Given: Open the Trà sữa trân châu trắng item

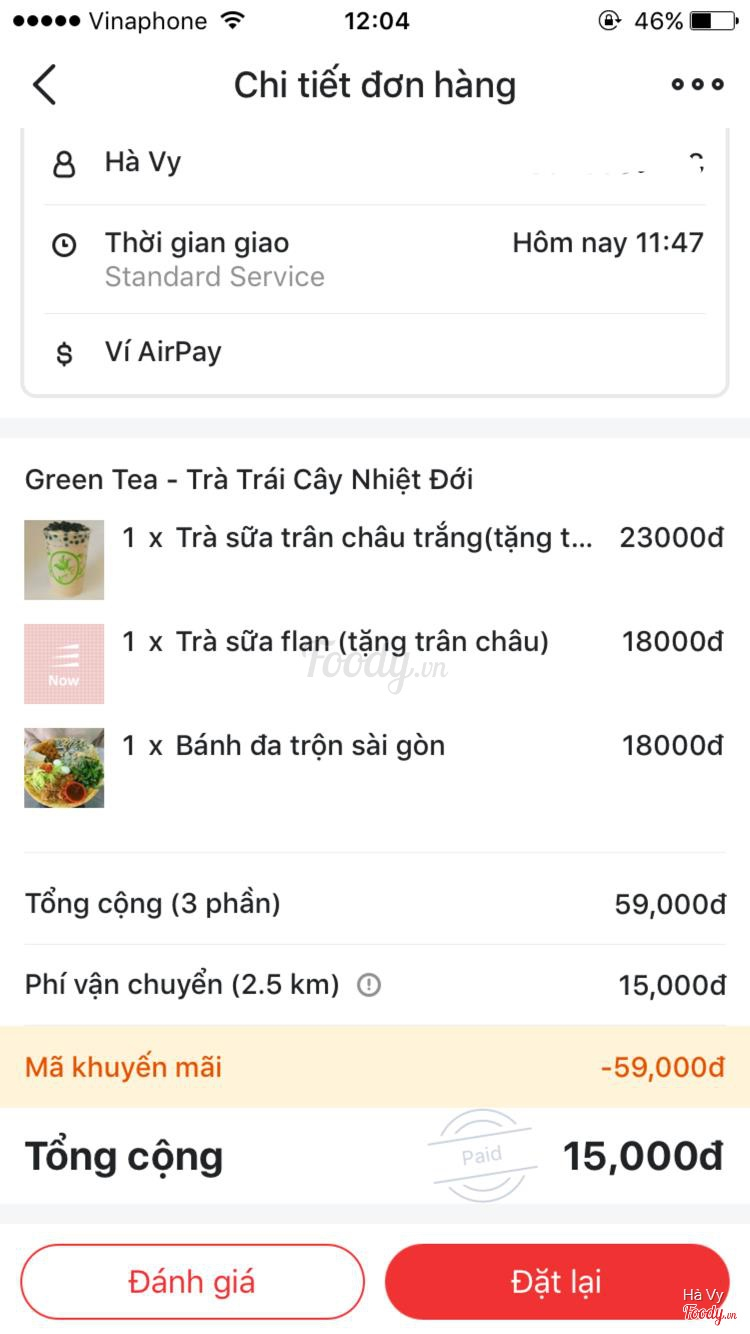Looking at the screenshot, I should [374, 559].
